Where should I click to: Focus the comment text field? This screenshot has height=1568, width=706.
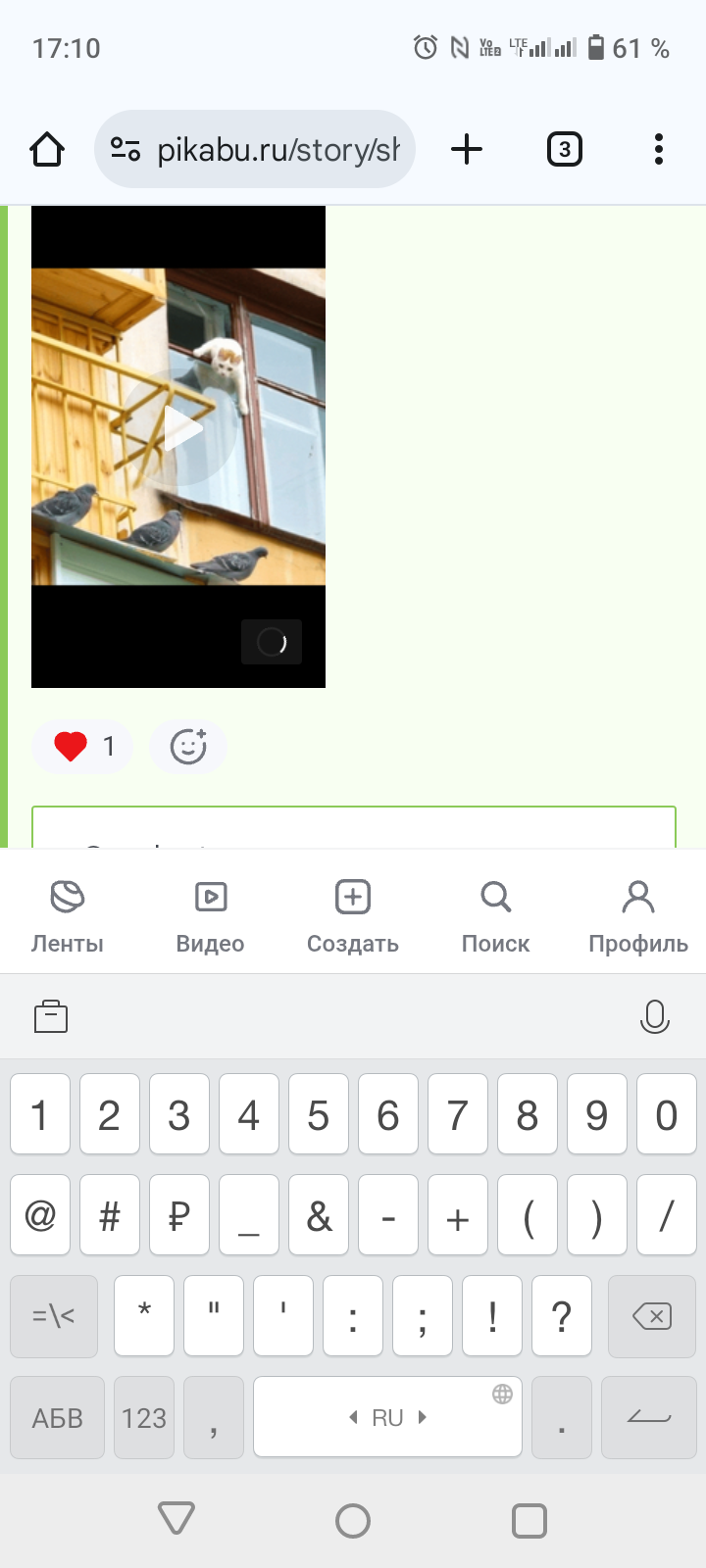pos(353,829)
